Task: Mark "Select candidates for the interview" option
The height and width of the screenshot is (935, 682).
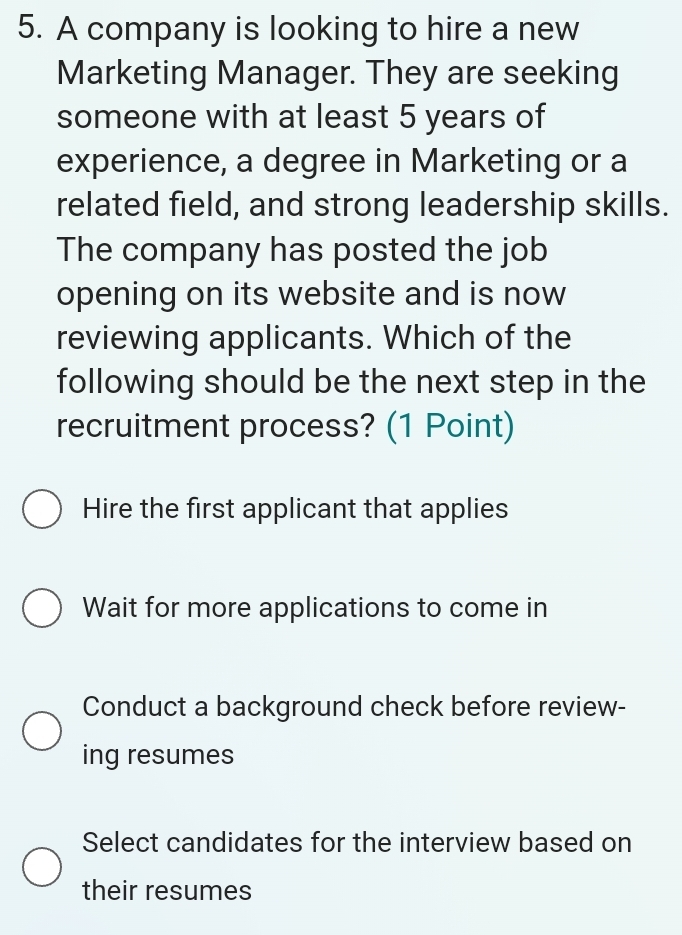Action: [41, 866]
